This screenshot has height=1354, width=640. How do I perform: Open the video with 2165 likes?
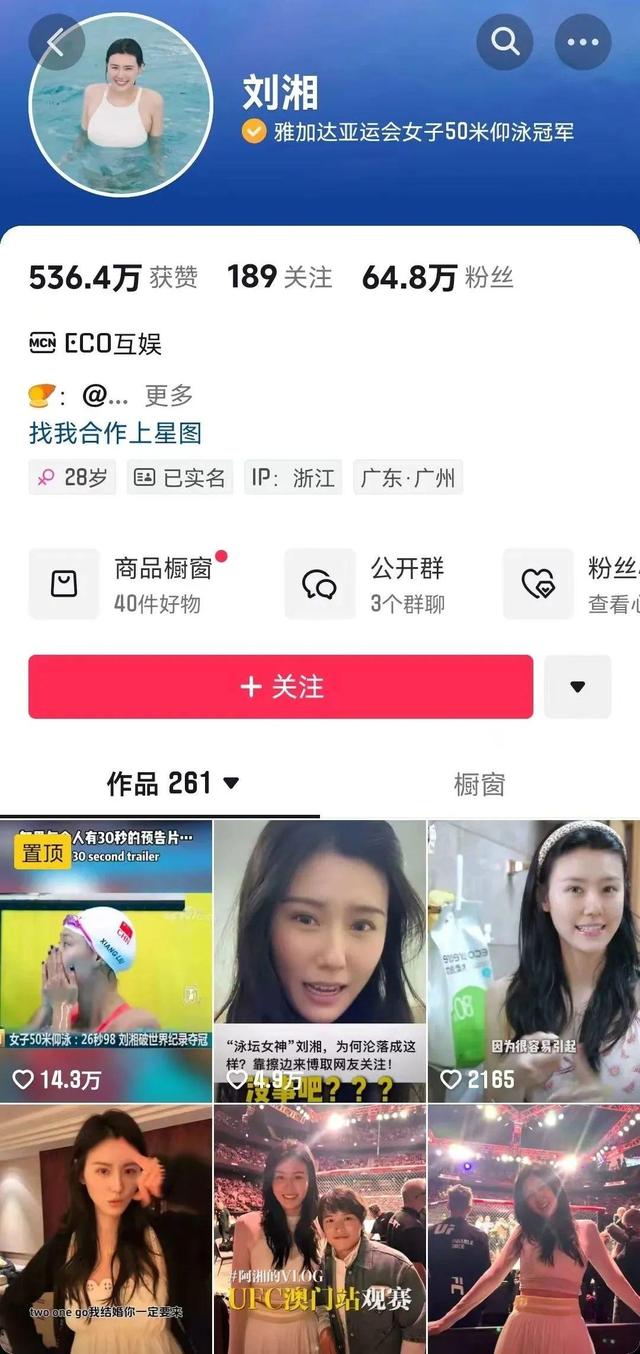pos(534,960)
